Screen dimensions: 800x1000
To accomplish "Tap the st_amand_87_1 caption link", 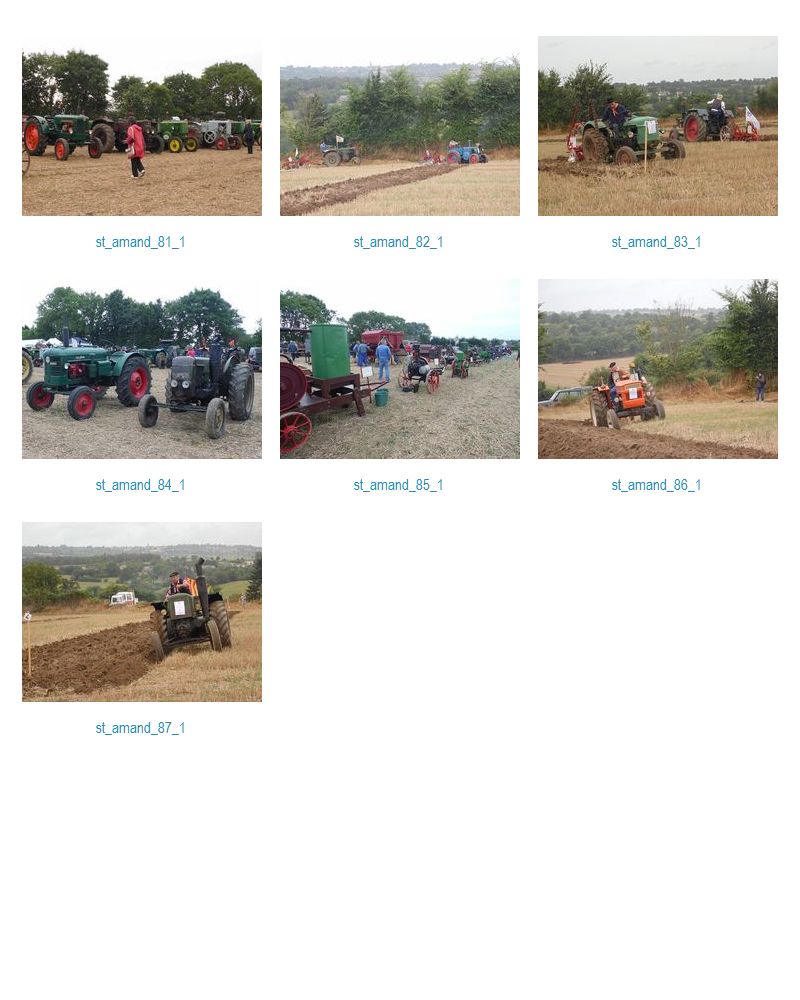I will 140,728.
